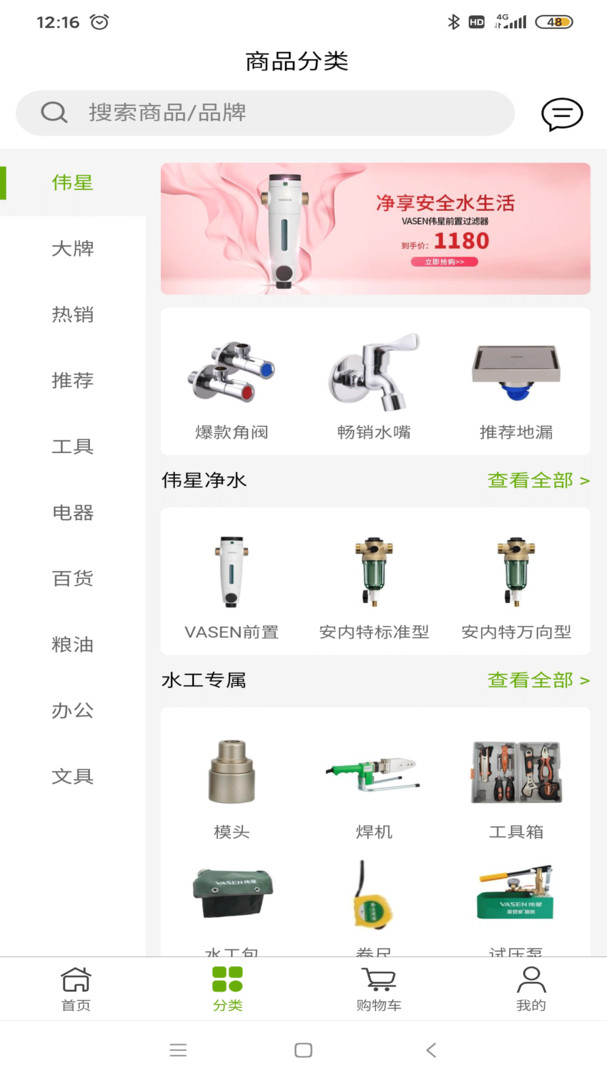Choose the 电器 category
Viewport: 607px width, 1080px height.
pos(72,512)
